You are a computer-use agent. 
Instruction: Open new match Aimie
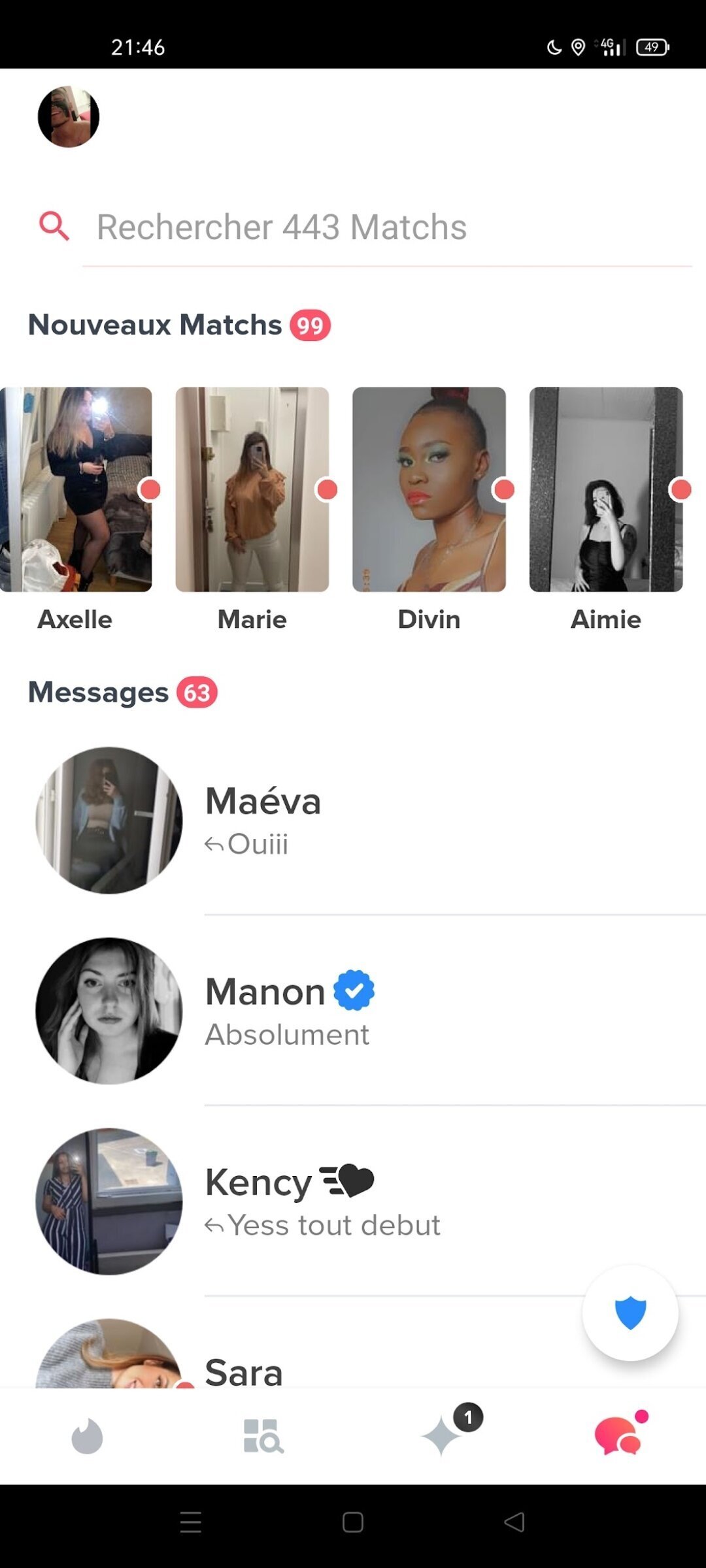pos(606,490)
